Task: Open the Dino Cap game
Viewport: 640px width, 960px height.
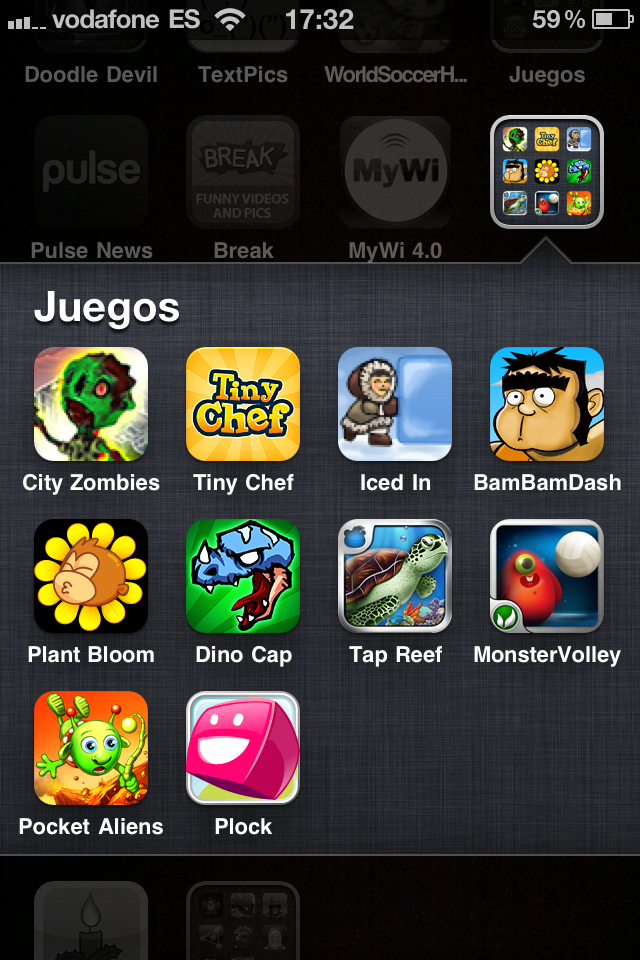Action: (x=243, y=576)
